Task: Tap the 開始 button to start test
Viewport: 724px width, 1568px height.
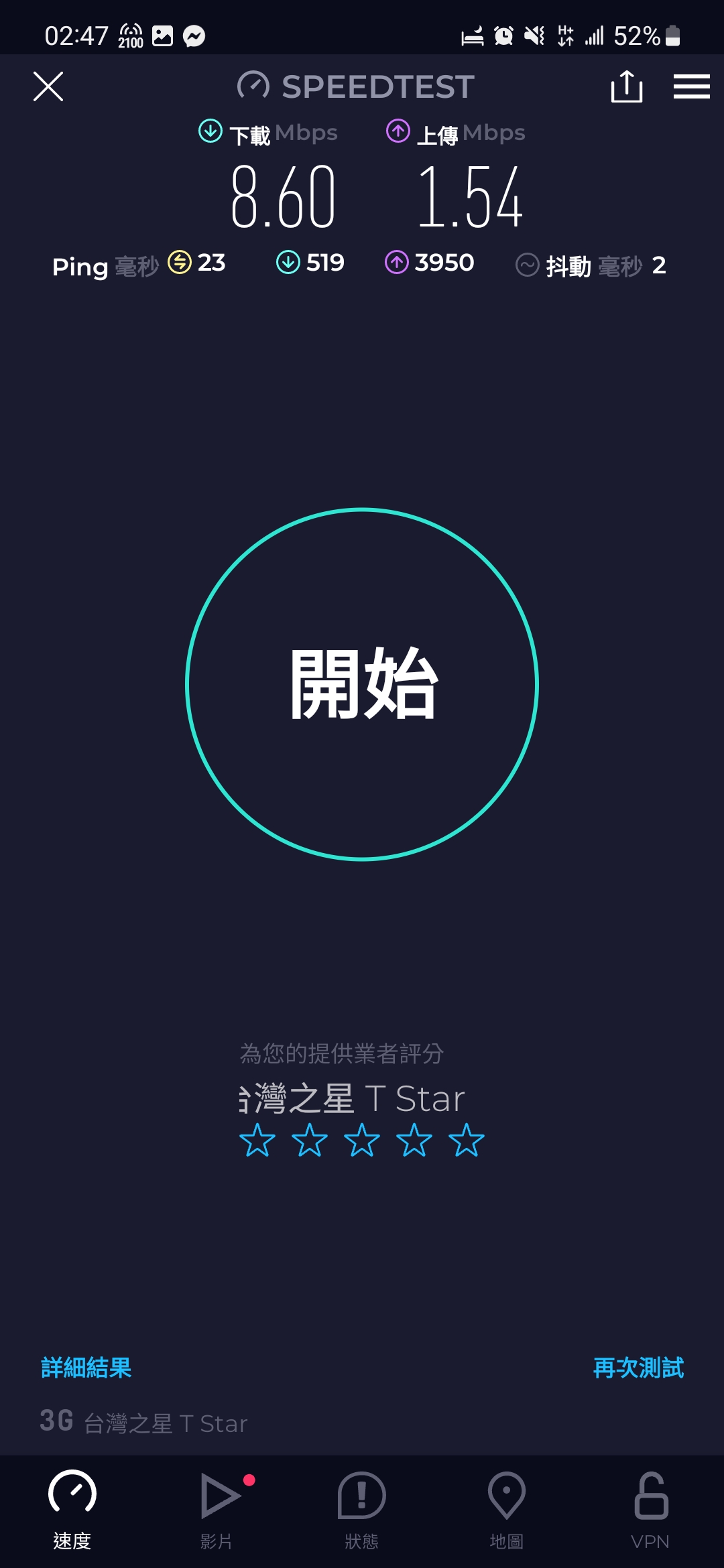Action: coord(362,684)
